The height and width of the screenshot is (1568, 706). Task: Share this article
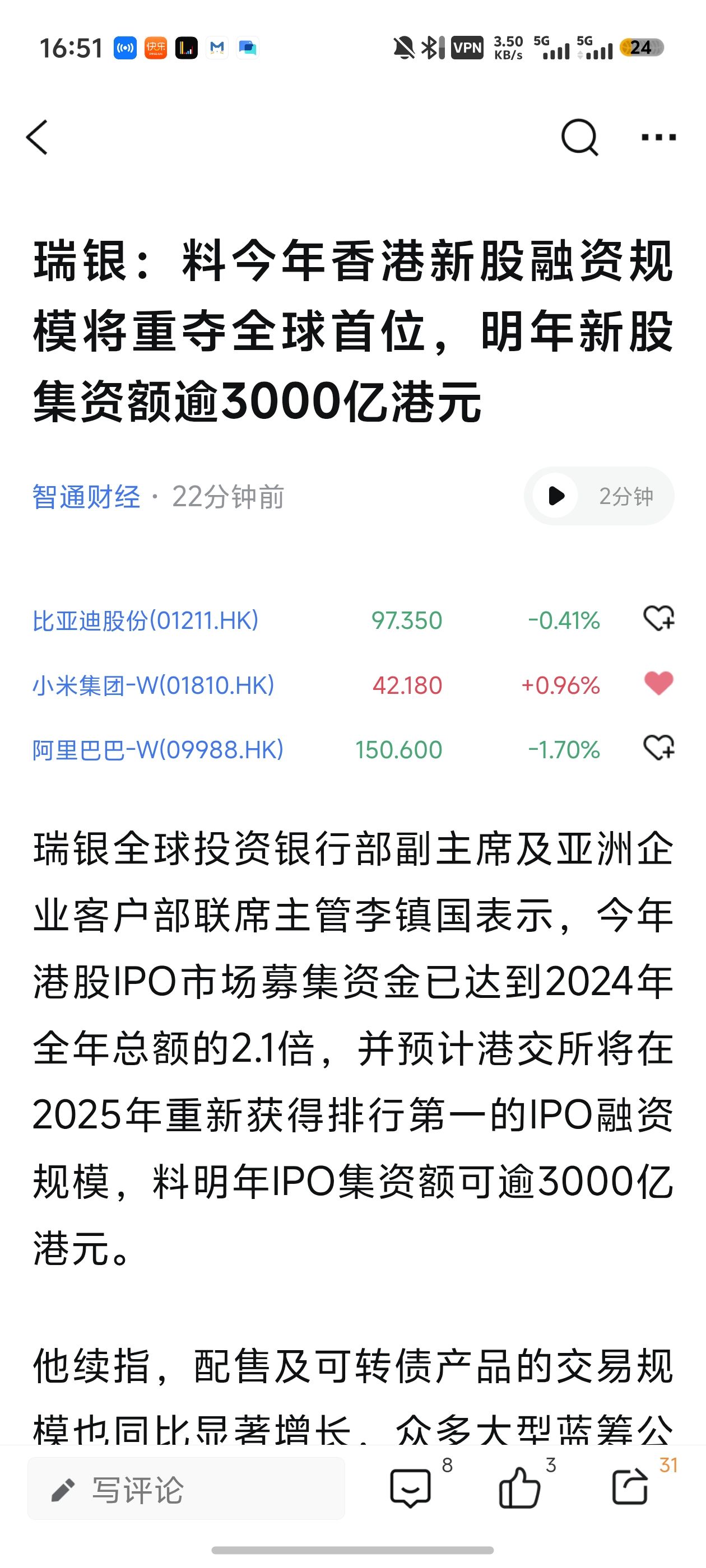(x=630, y=1487)
